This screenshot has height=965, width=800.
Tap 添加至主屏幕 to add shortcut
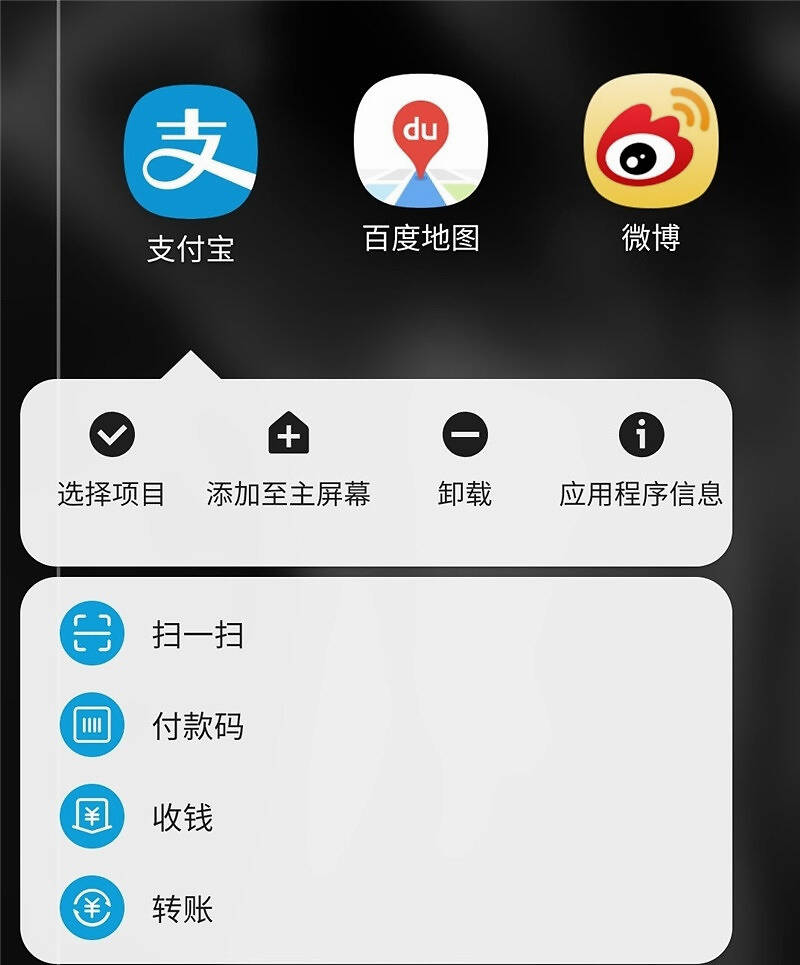click(288, 458)
